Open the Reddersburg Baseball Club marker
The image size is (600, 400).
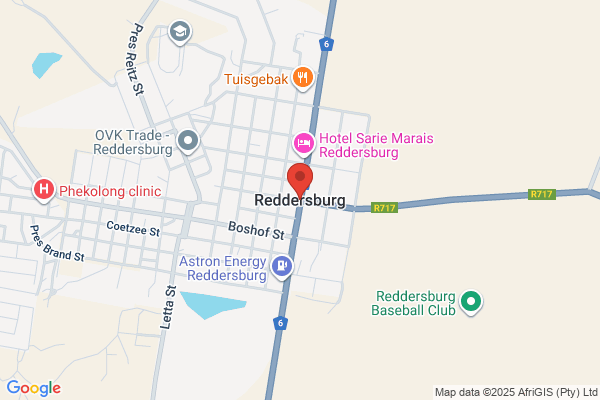[x=471, y=302]
